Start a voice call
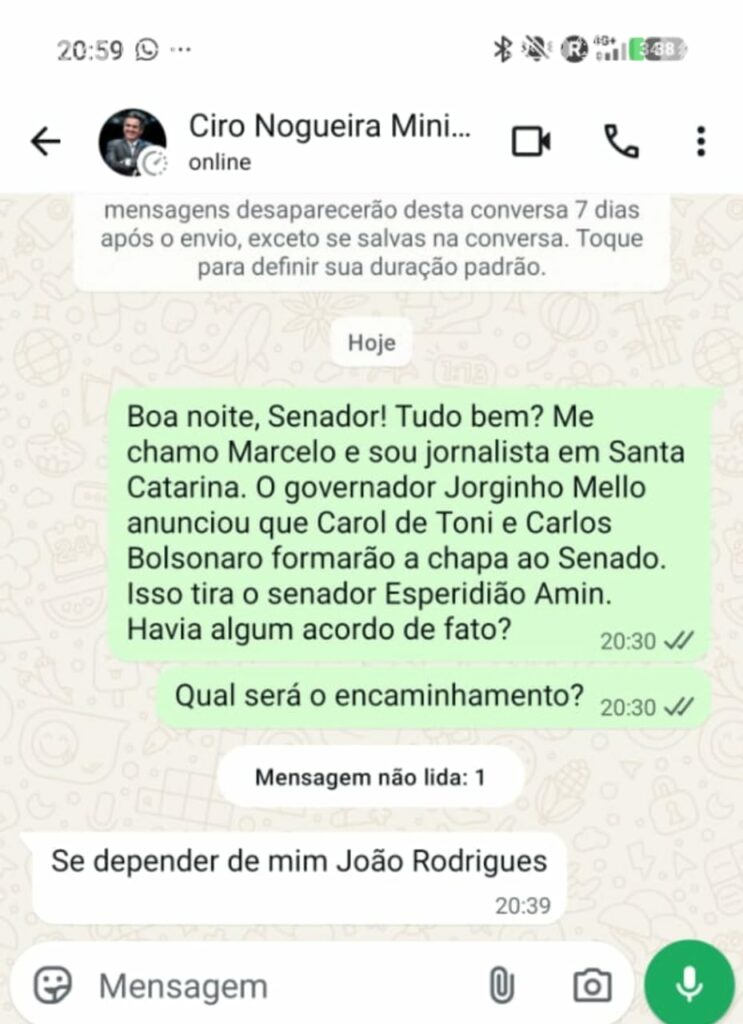This screenshot has width=743, height=1024. tap(621, 142)
